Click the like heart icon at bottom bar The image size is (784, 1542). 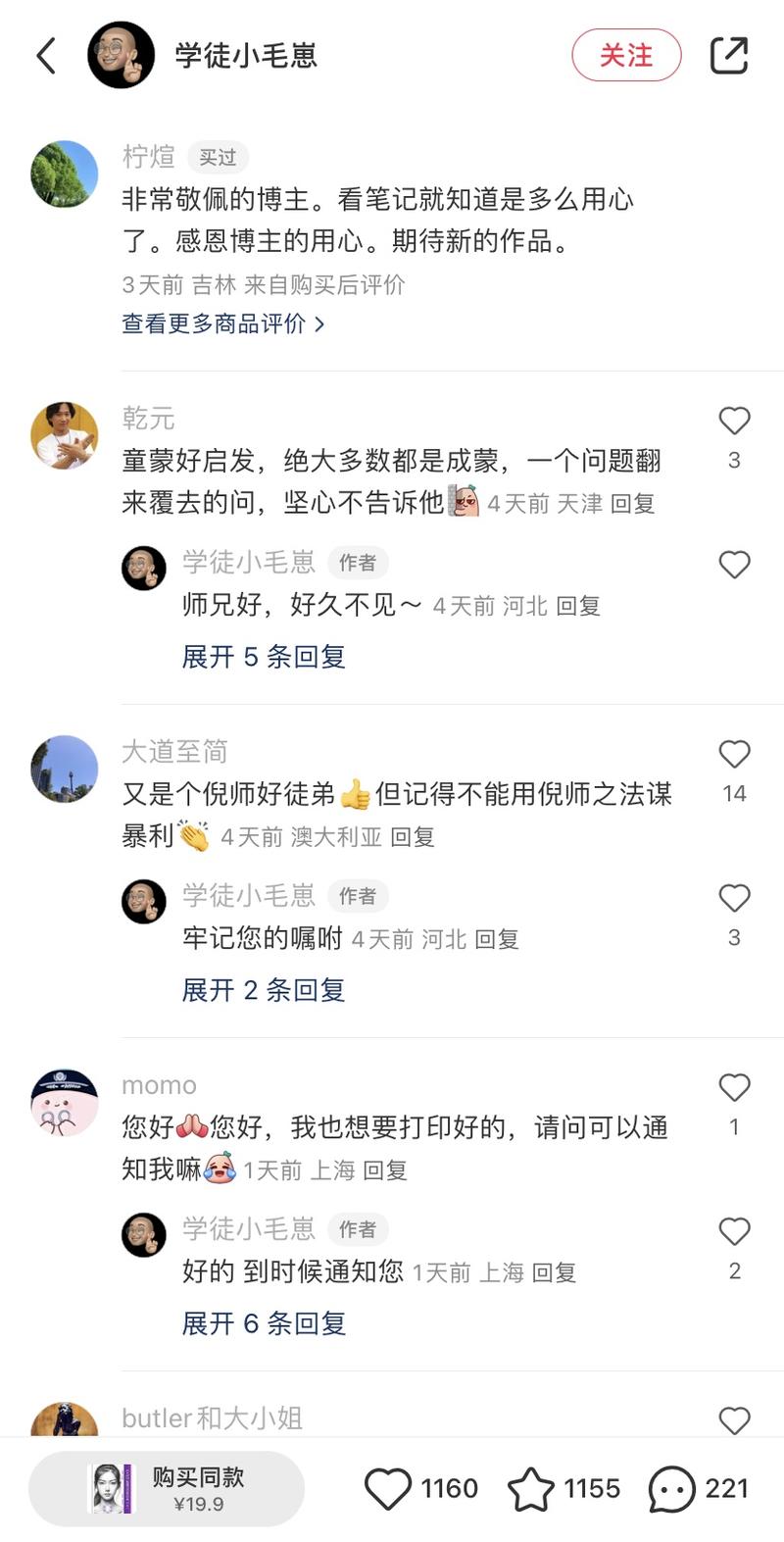click(392, 1488)
